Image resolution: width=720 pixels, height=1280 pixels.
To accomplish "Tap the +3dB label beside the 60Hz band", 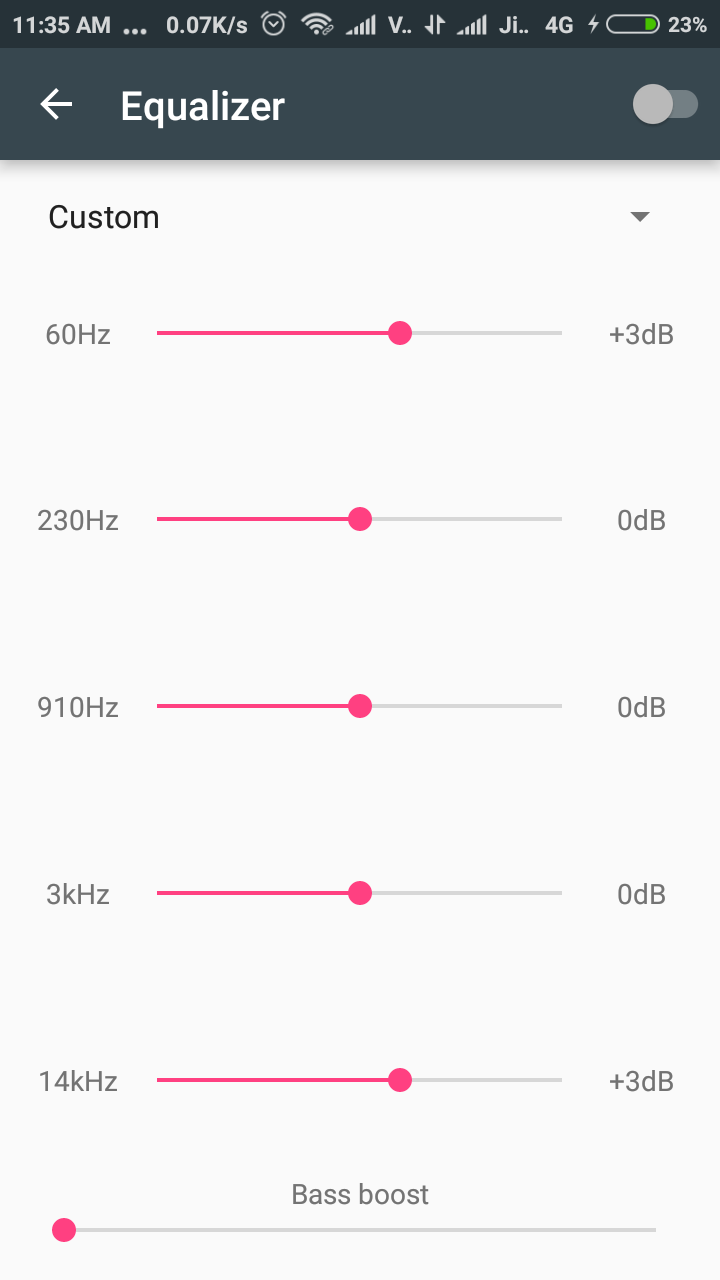I will click(x=640, y=334).
